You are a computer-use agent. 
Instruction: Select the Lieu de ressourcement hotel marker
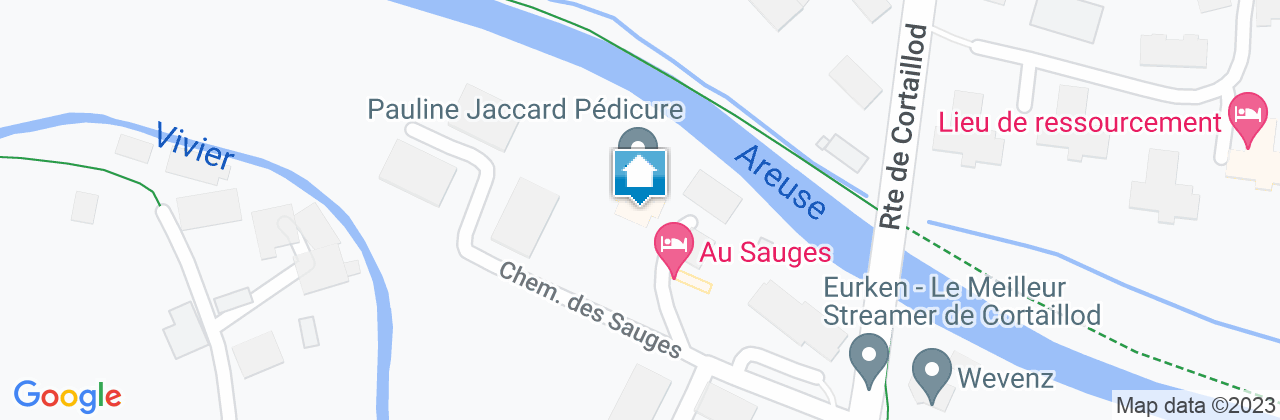click(x=1246, y=111)
